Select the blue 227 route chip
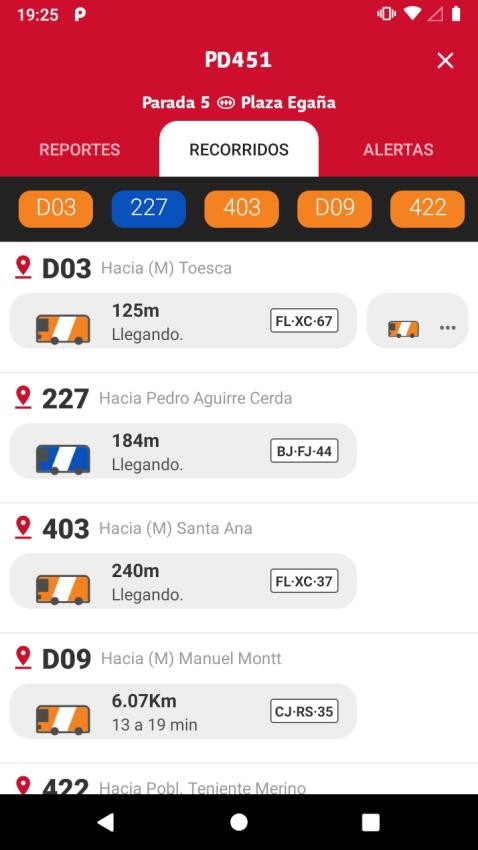Viewport: 478px width, 850px height. point(148,209)
